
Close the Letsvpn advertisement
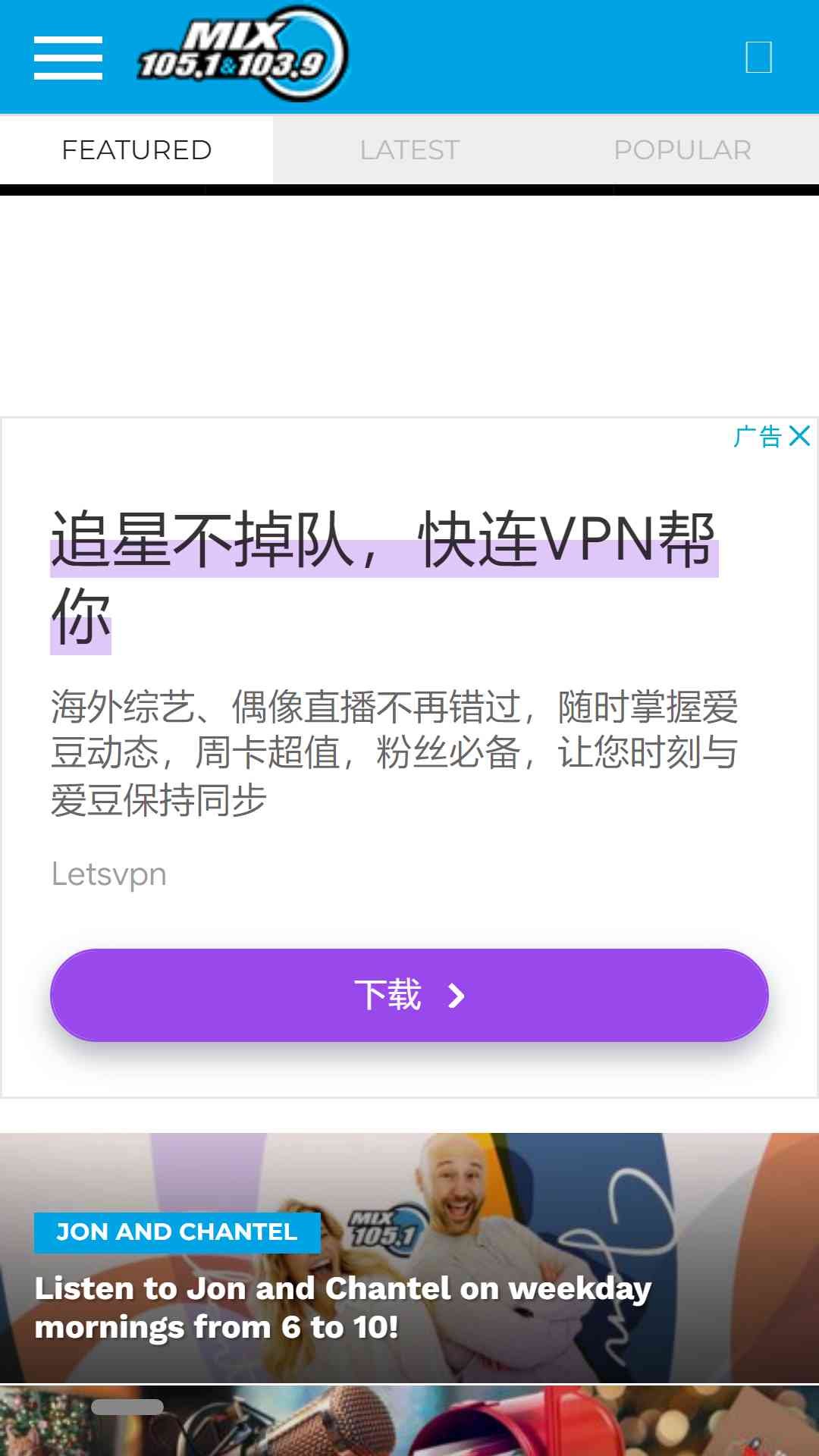800,436
